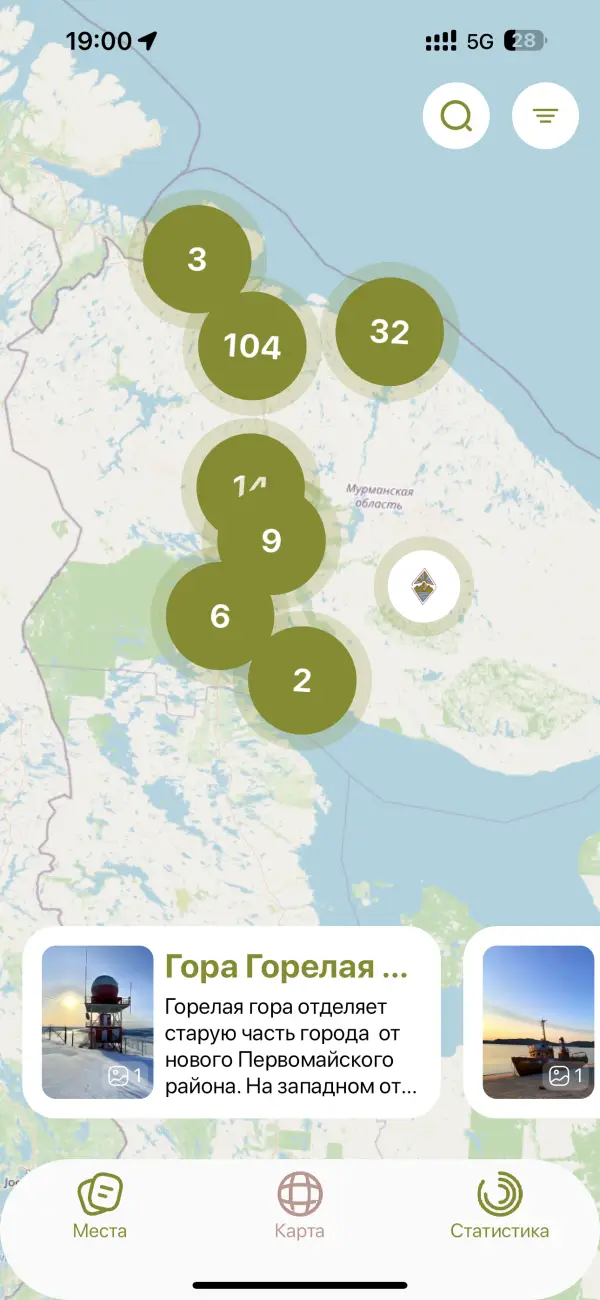The height and width of the screenshot is (1300, 600).
Task: Expand the cluster marked 6
Action: click(219, 617)
